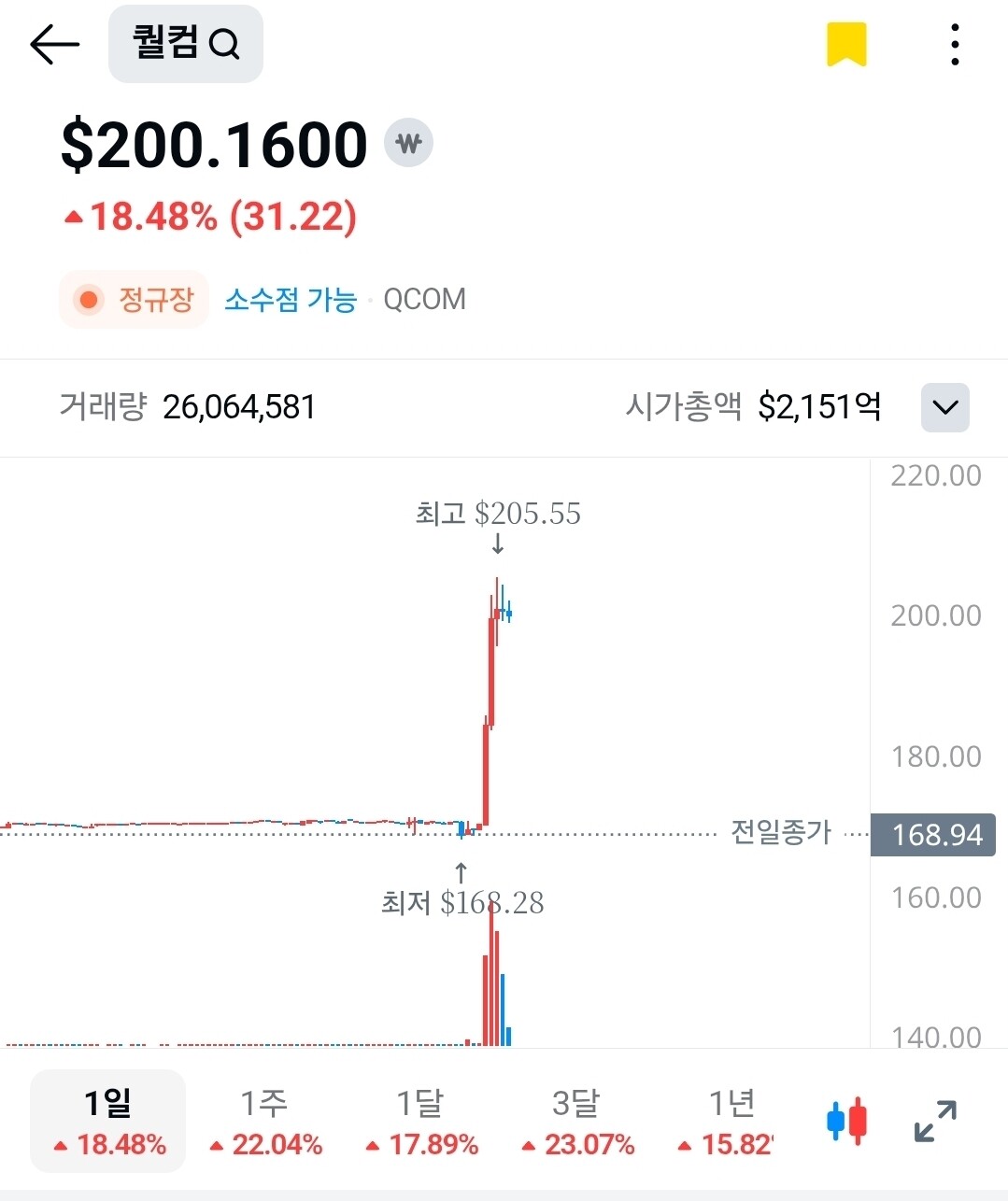View the 3달 chart period
The width and height of the screenshot is (1008, 1201).
tap(576, 1121)
